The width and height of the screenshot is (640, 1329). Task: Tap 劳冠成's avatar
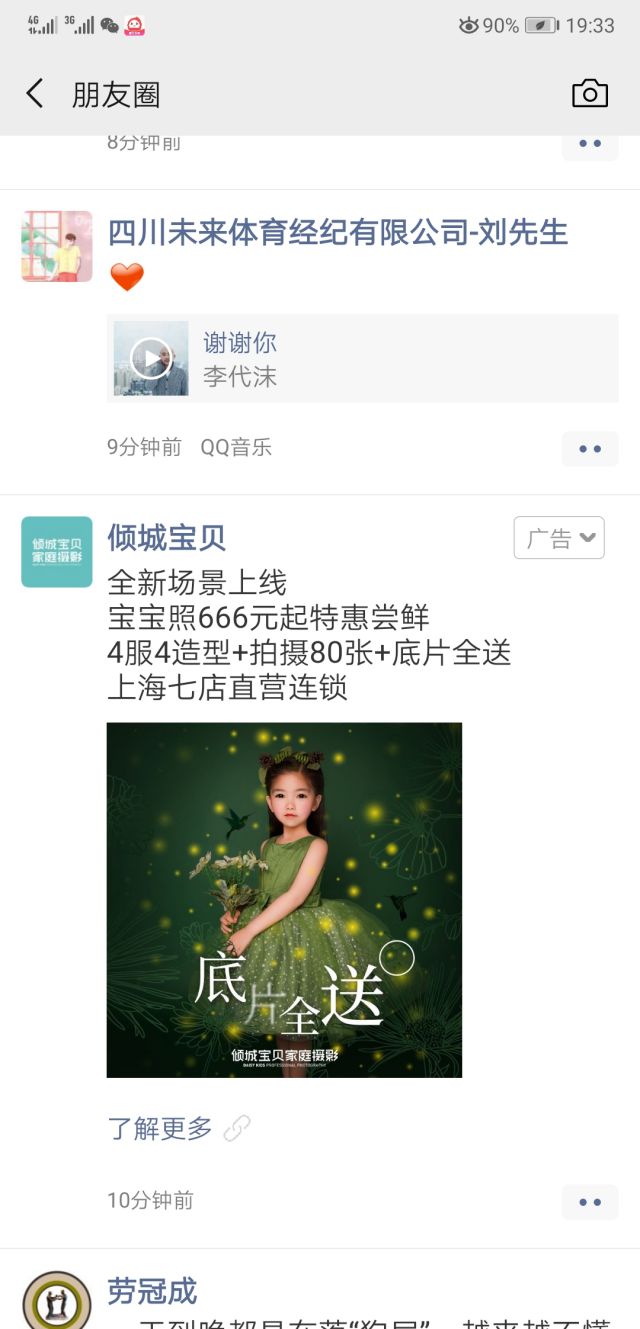pos(57,1301)
